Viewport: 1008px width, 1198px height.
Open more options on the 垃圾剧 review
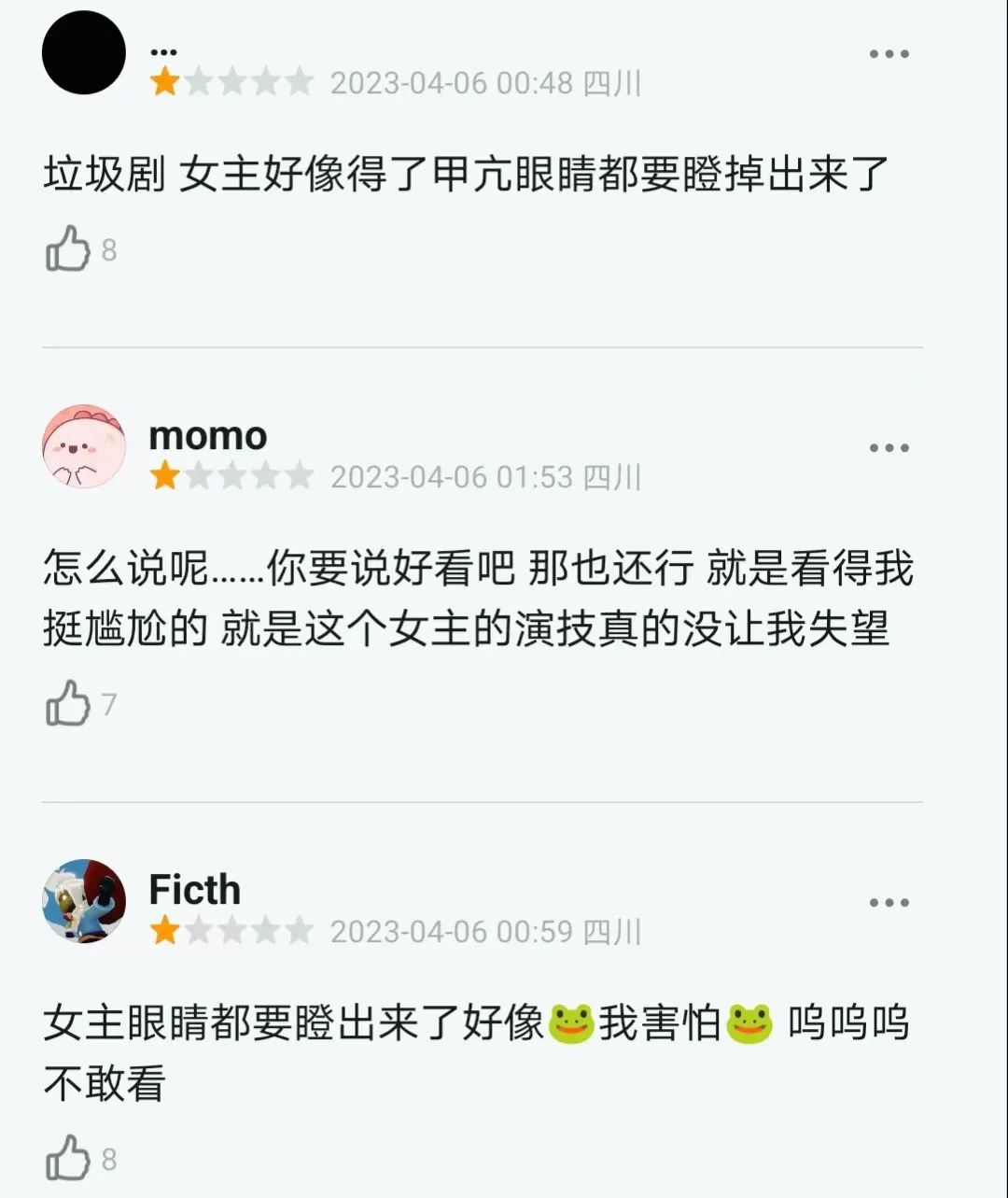tap(889, 54)
